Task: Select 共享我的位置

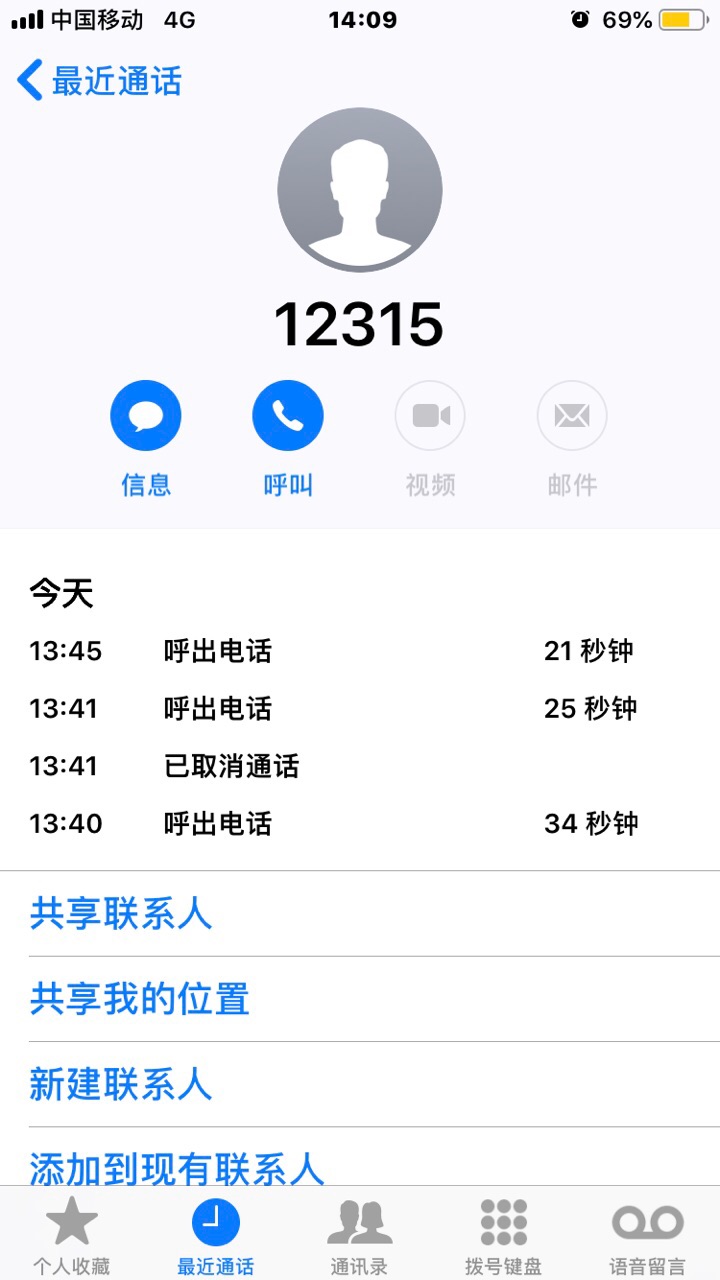Action: [139, 999]
